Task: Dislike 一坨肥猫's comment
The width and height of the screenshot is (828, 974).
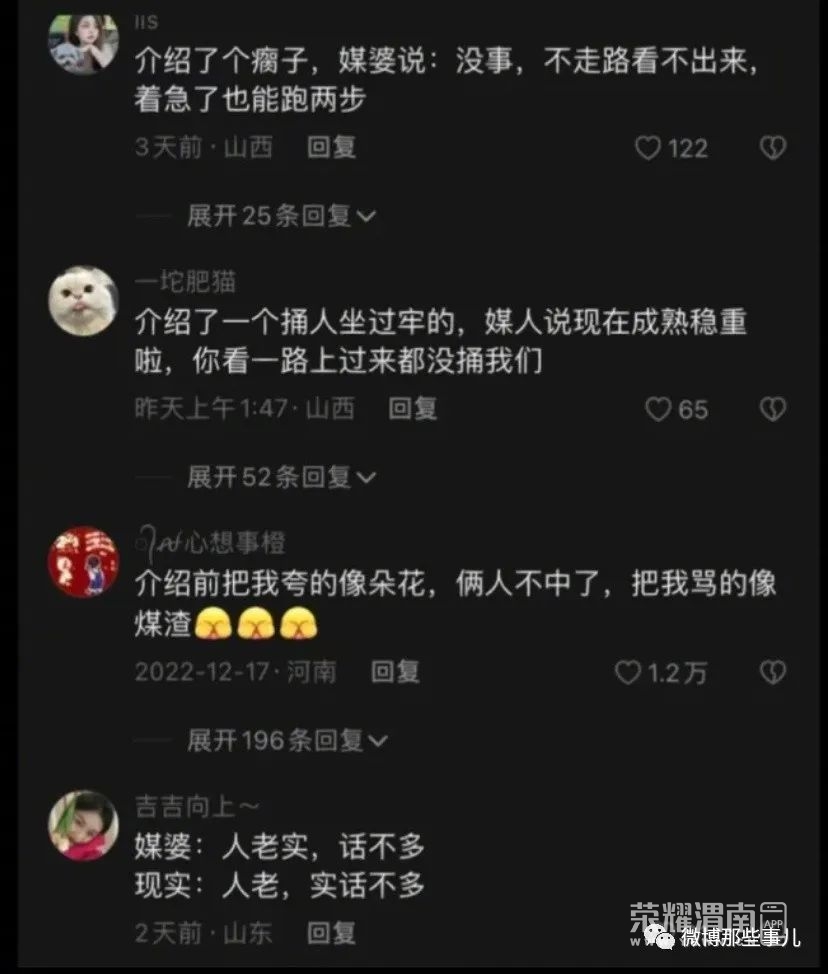Action: 772,409
